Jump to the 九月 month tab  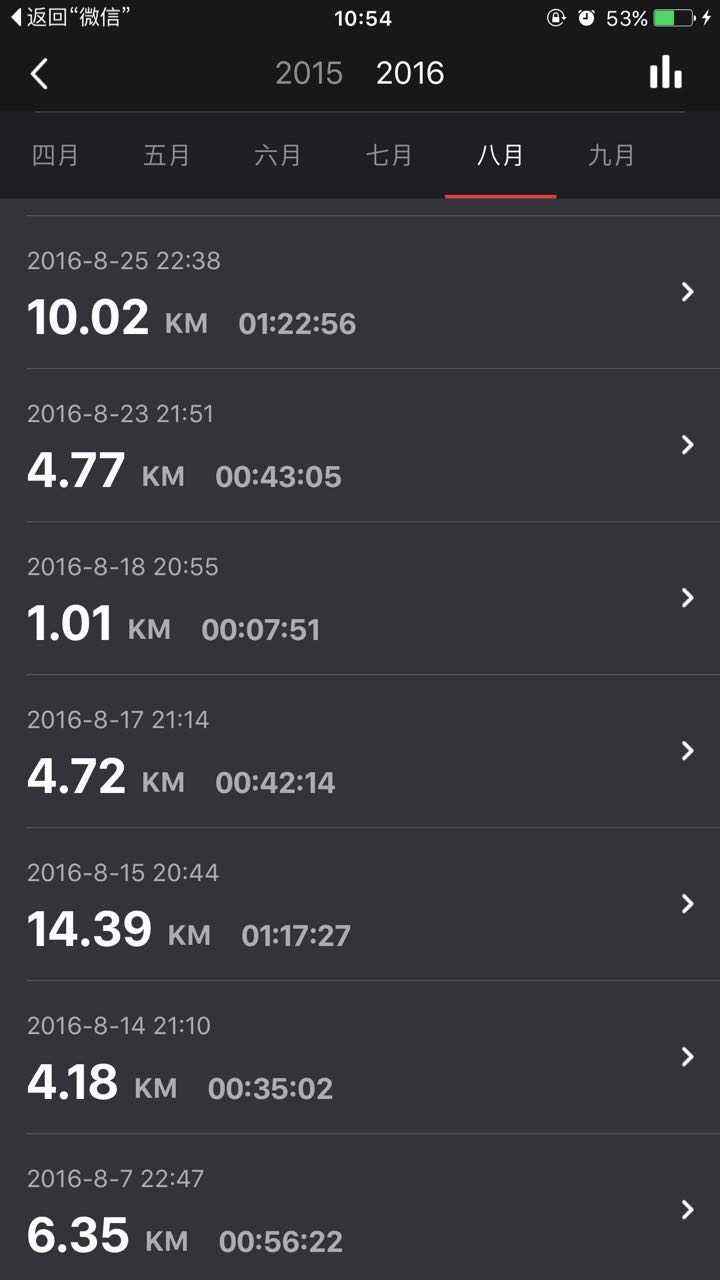611,156
